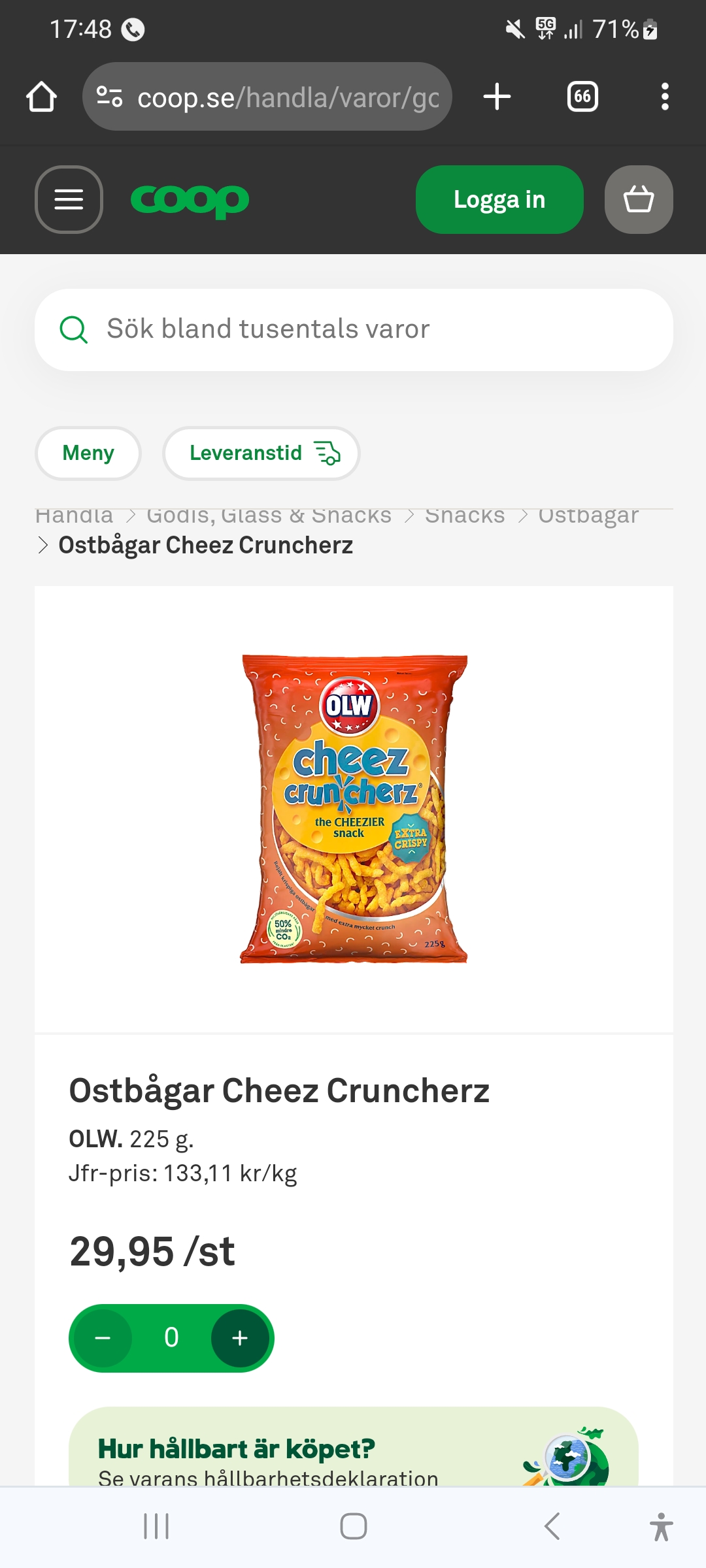The image size is (706, 1568).
Task: Open the accessibility shortcut
Action: tap(661, 1526)
